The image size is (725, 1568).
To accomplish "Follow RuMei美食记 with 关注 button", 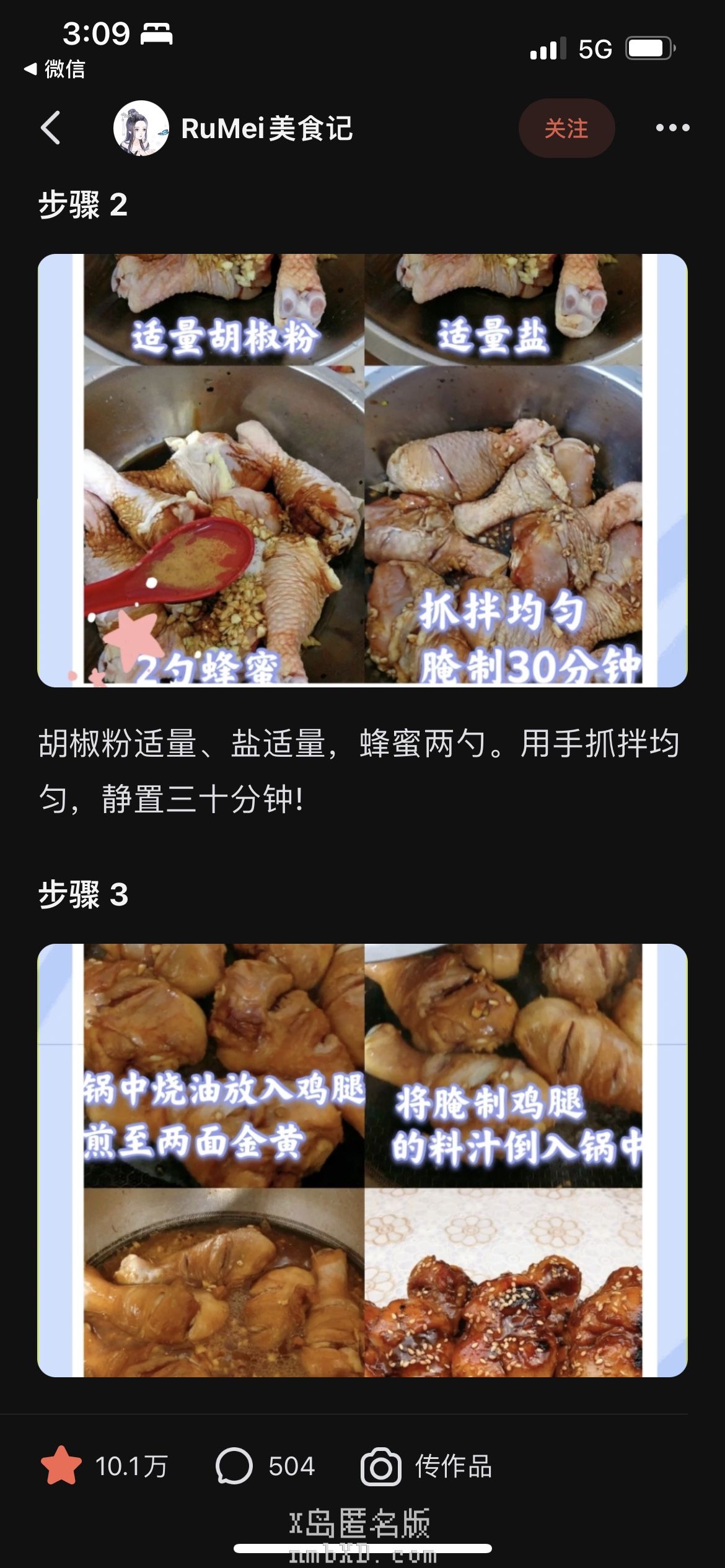I will click(566, 128).
